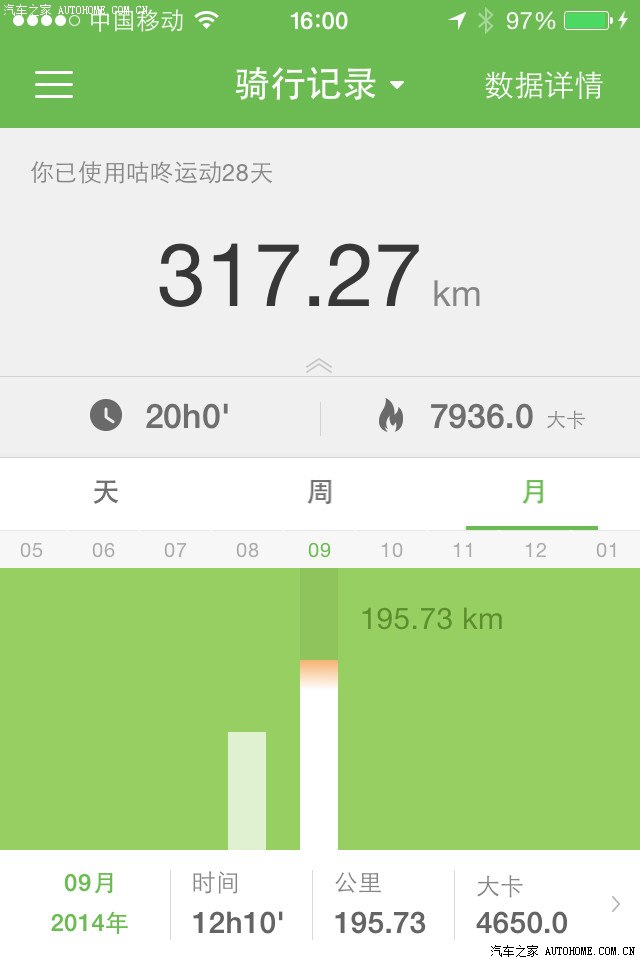The height and width of the screenshot is (960, 640).
Task: Switch to the 周 week tab
Action: [319, 492]
